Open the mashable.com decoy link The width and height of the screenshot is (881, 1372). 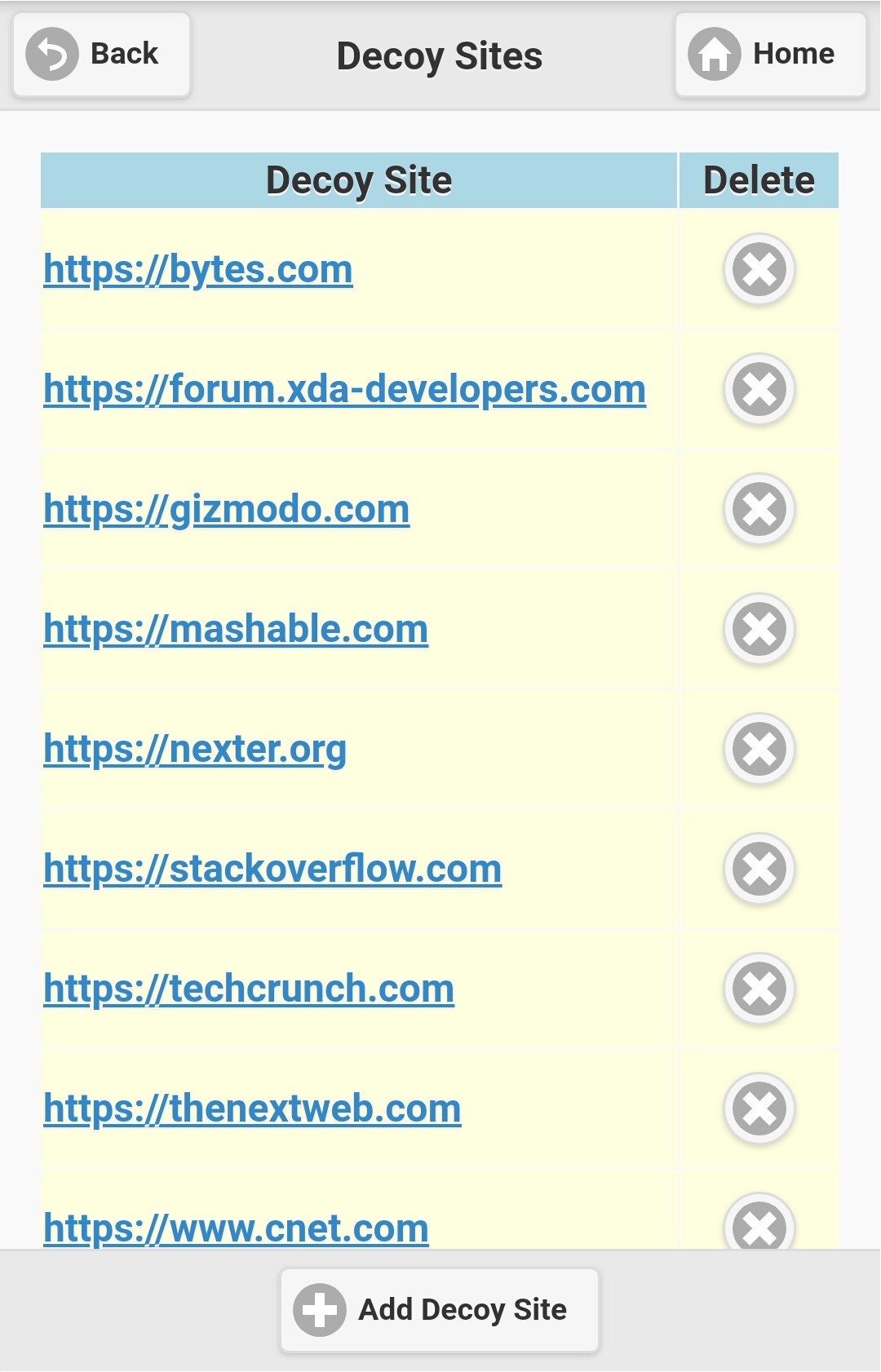(236, 630)
